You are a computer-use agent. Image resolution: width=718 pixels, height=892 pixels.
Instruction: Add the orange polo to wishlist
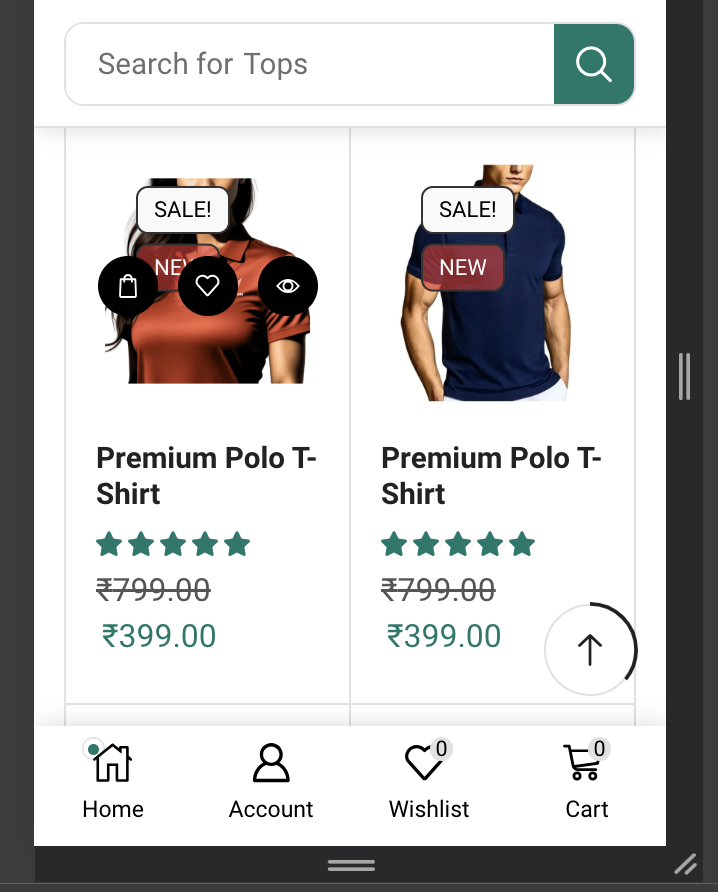tap(208, 286)
